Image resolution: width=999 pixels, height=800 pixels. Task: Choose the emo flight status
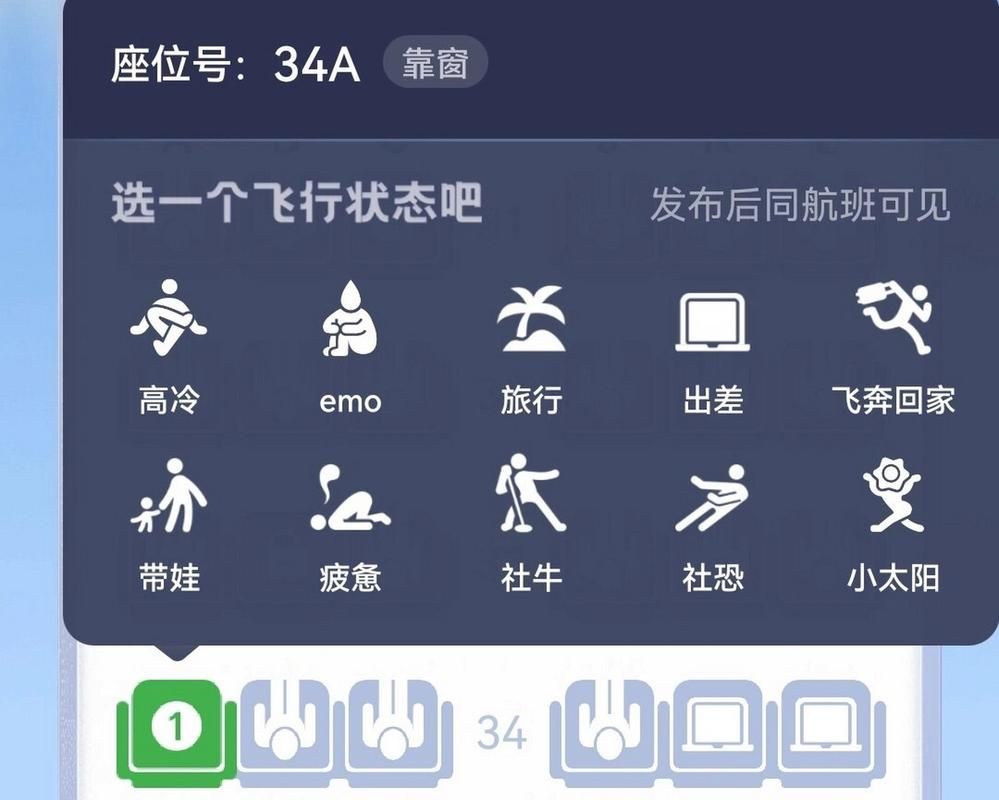(350, 345)
